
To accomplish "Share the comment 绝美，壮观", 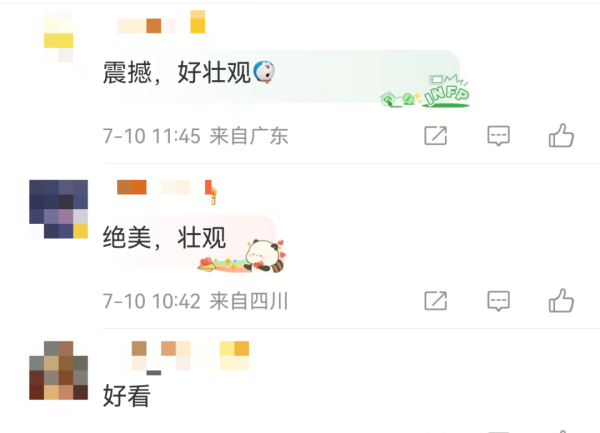I will point(435,300).
